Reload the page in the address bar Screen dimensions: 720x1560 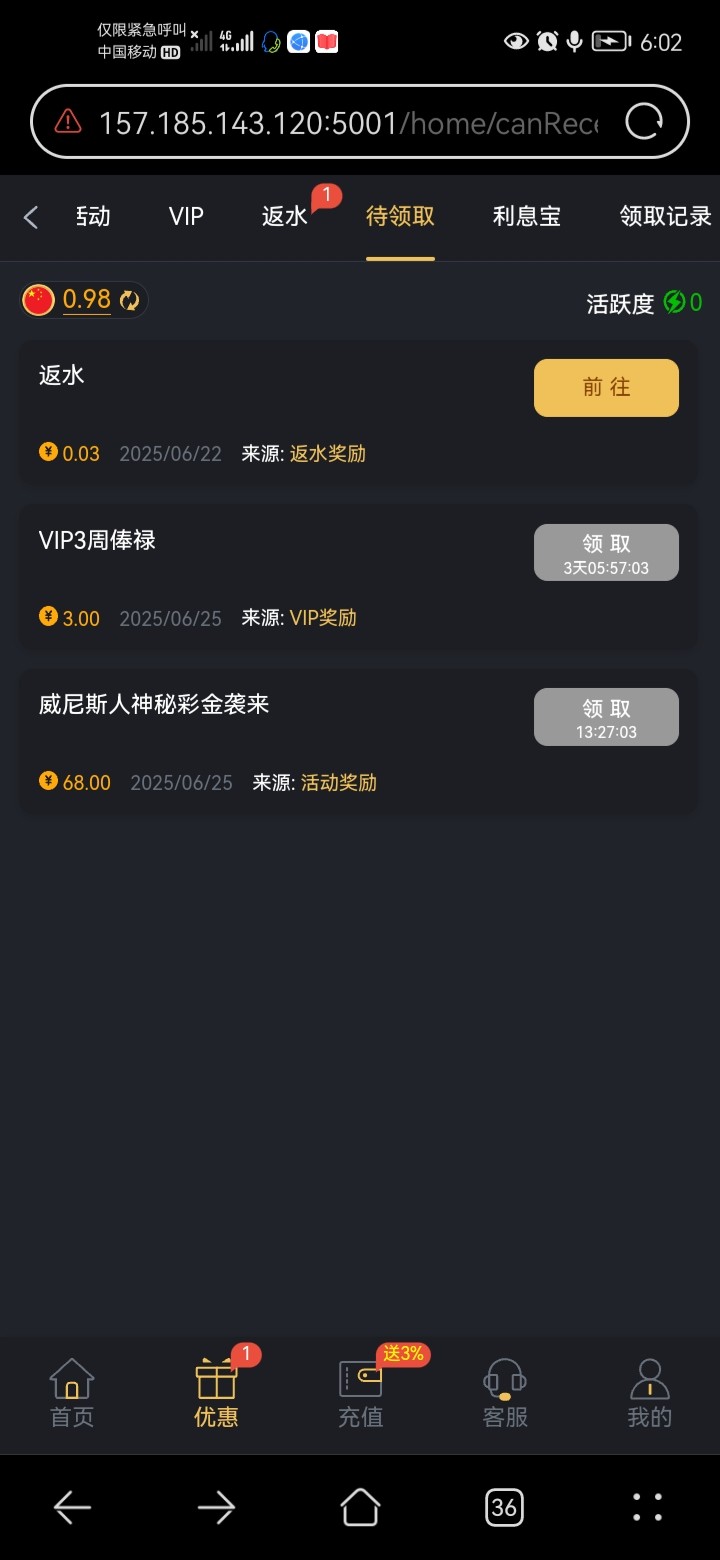pos(644,122)
